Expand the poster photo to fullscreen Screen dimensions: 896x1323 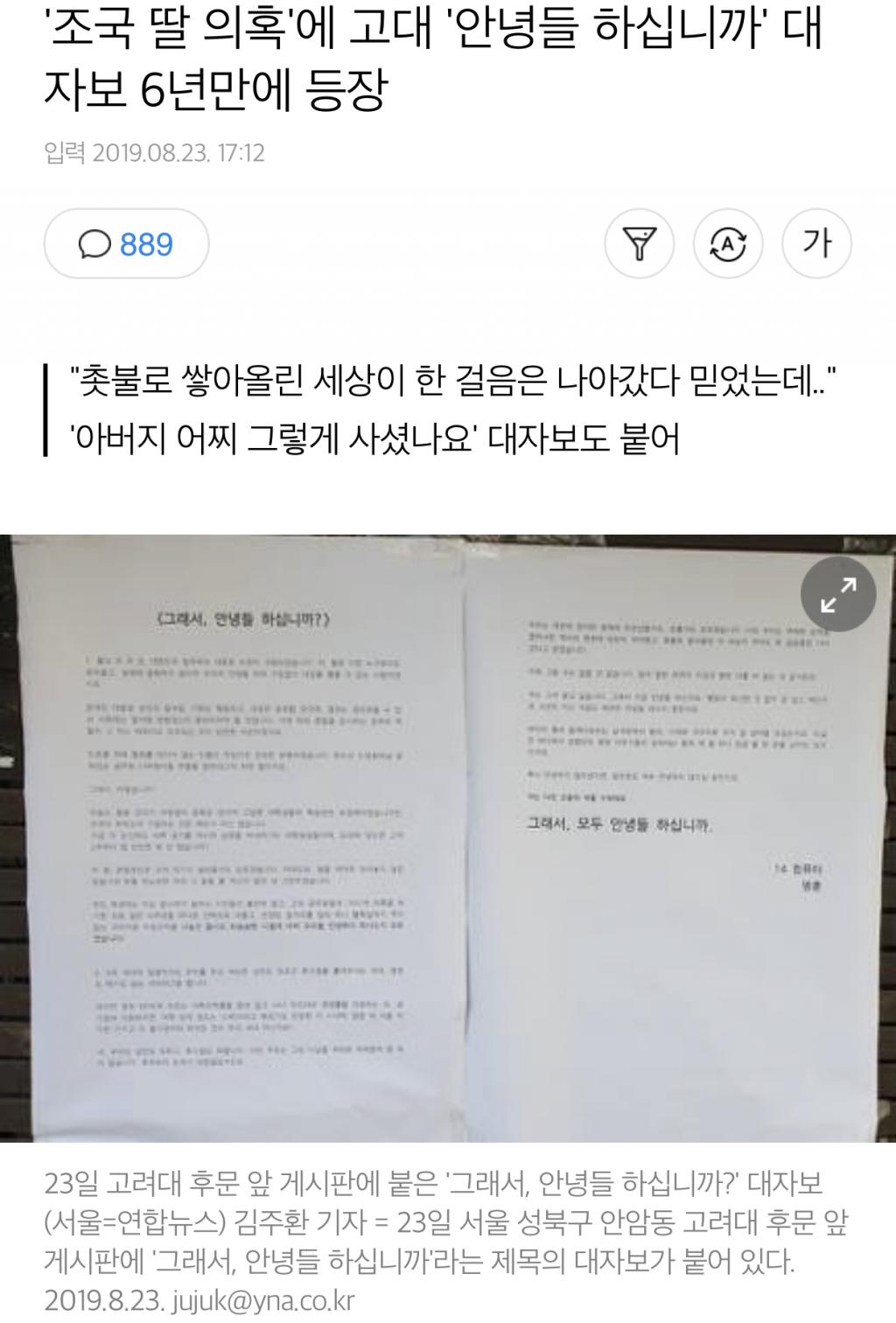tap(838, 594)
